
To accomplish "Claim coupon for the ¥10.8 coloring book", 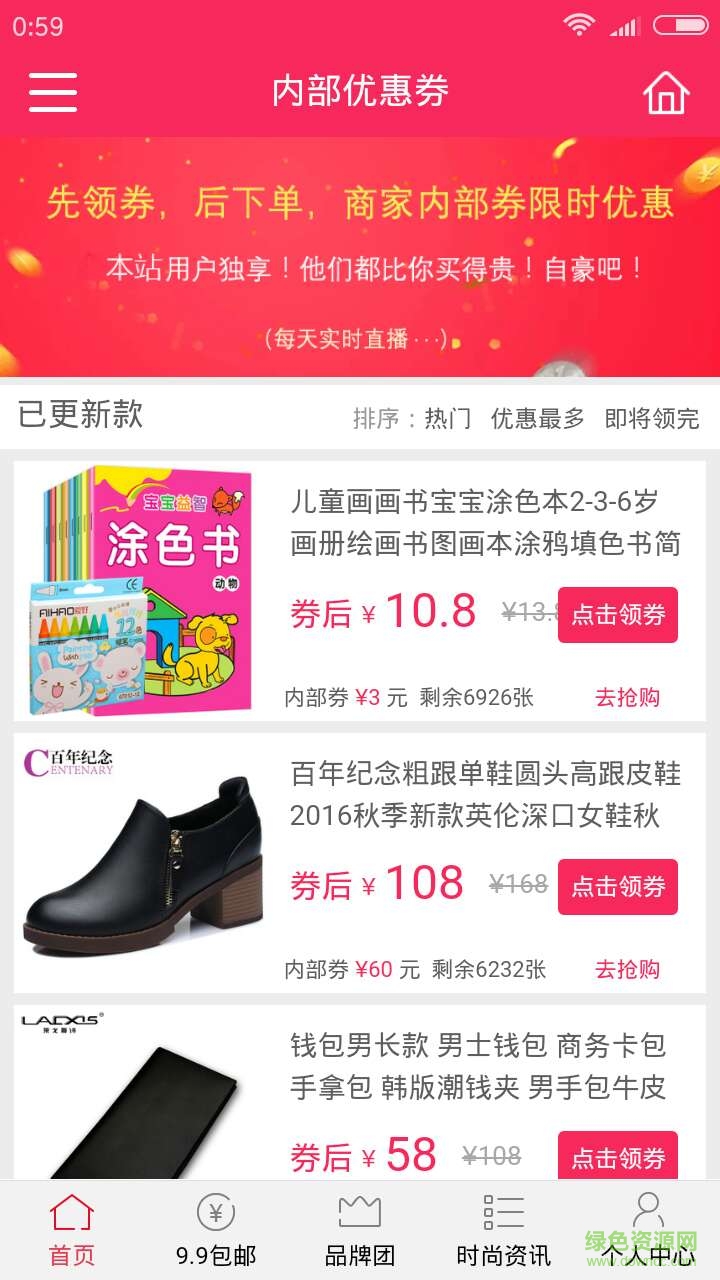I will coord(617,614).
